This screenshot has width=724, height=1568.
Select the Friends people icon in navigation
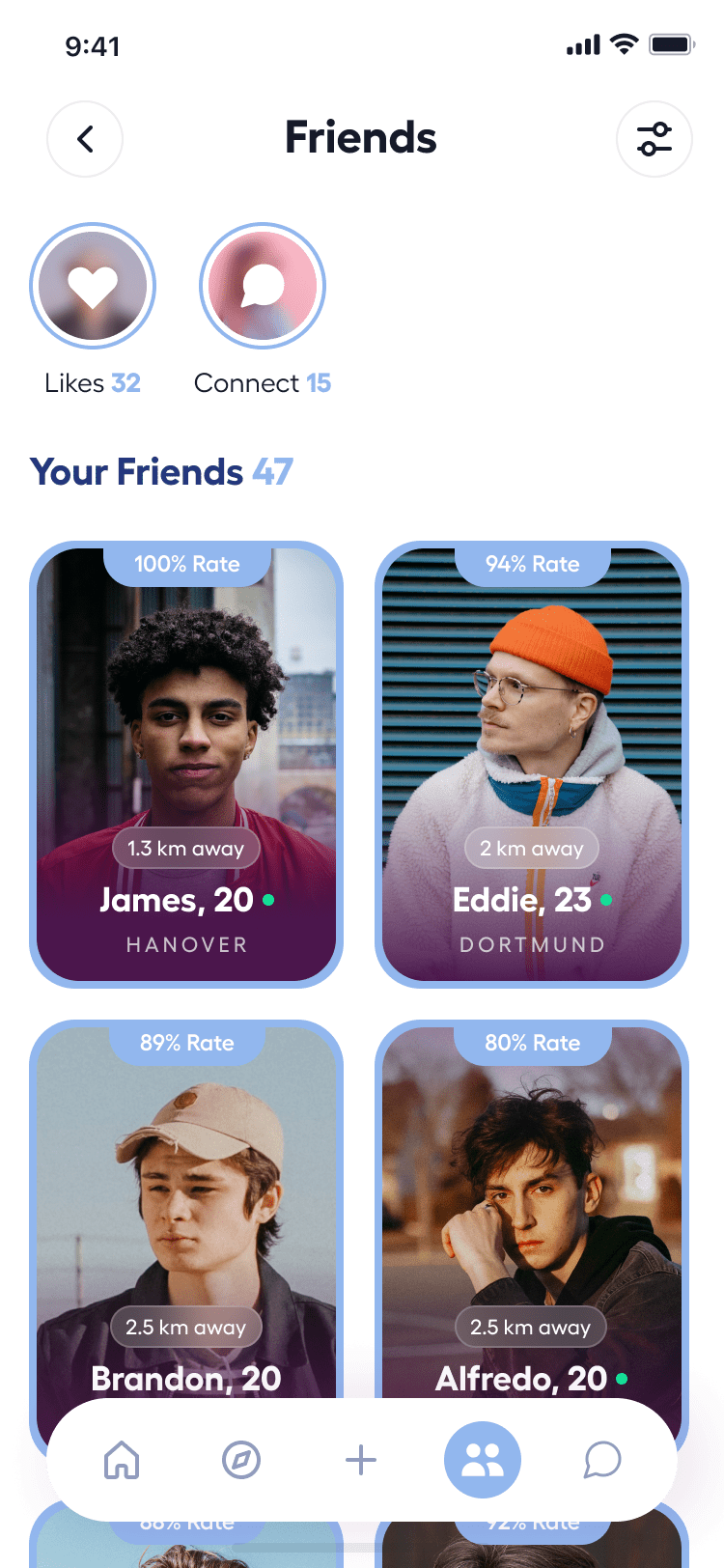(482, 1460)
